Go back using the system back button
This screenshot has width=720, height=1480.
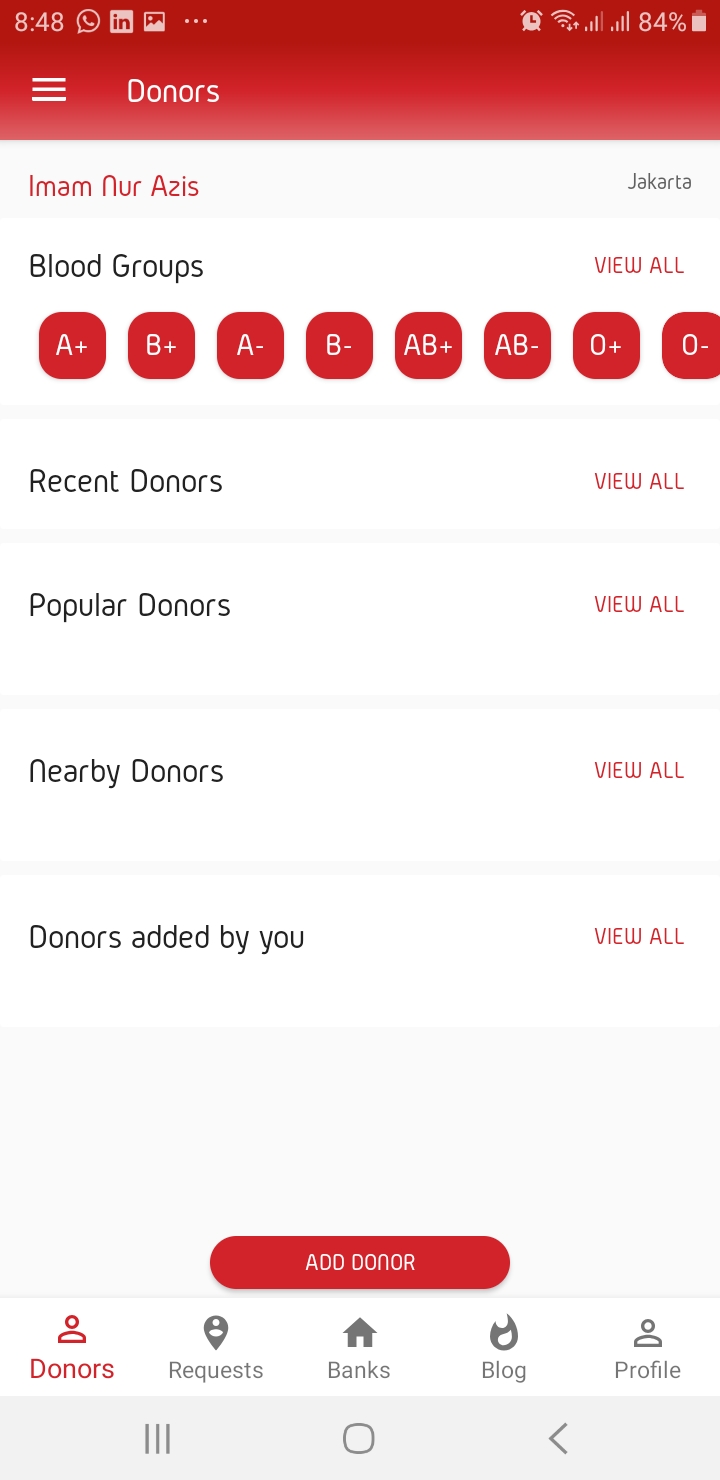[x=558, y=1438]
